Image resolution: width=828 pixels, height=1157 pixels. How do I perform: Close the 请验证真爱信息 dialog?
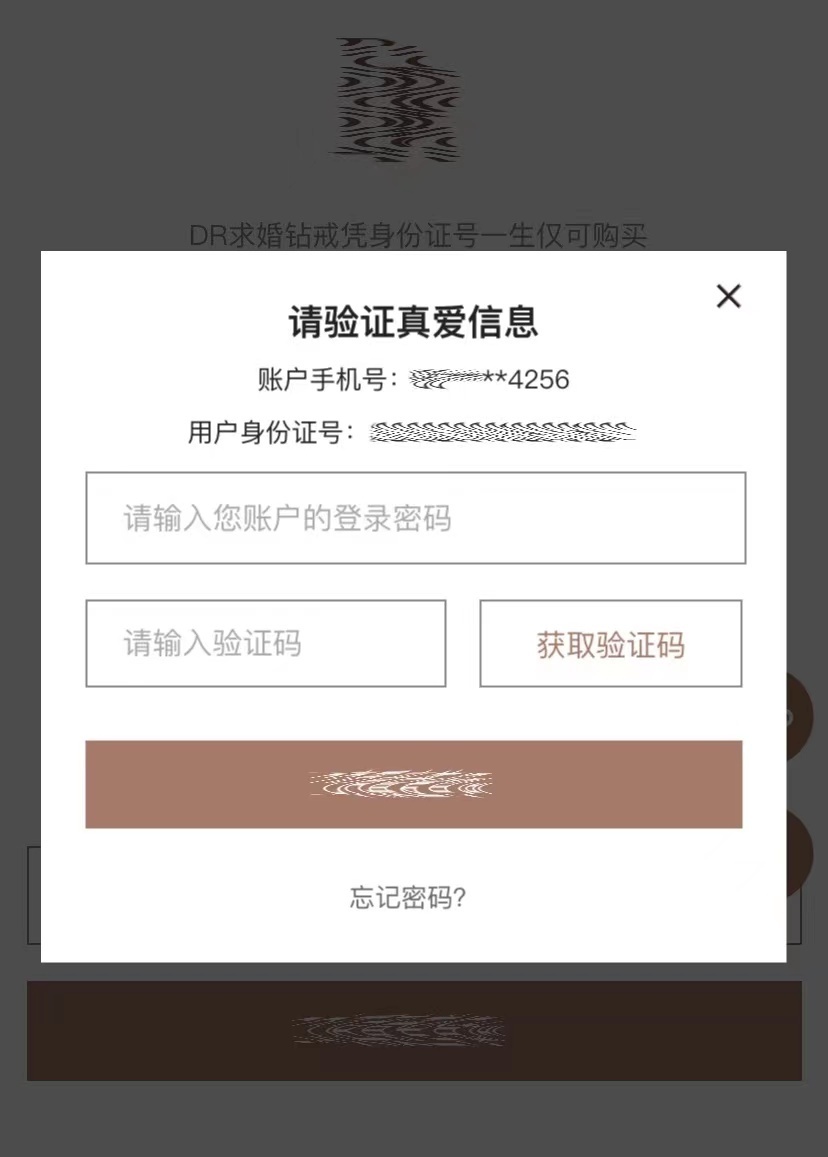coord(728,296)
